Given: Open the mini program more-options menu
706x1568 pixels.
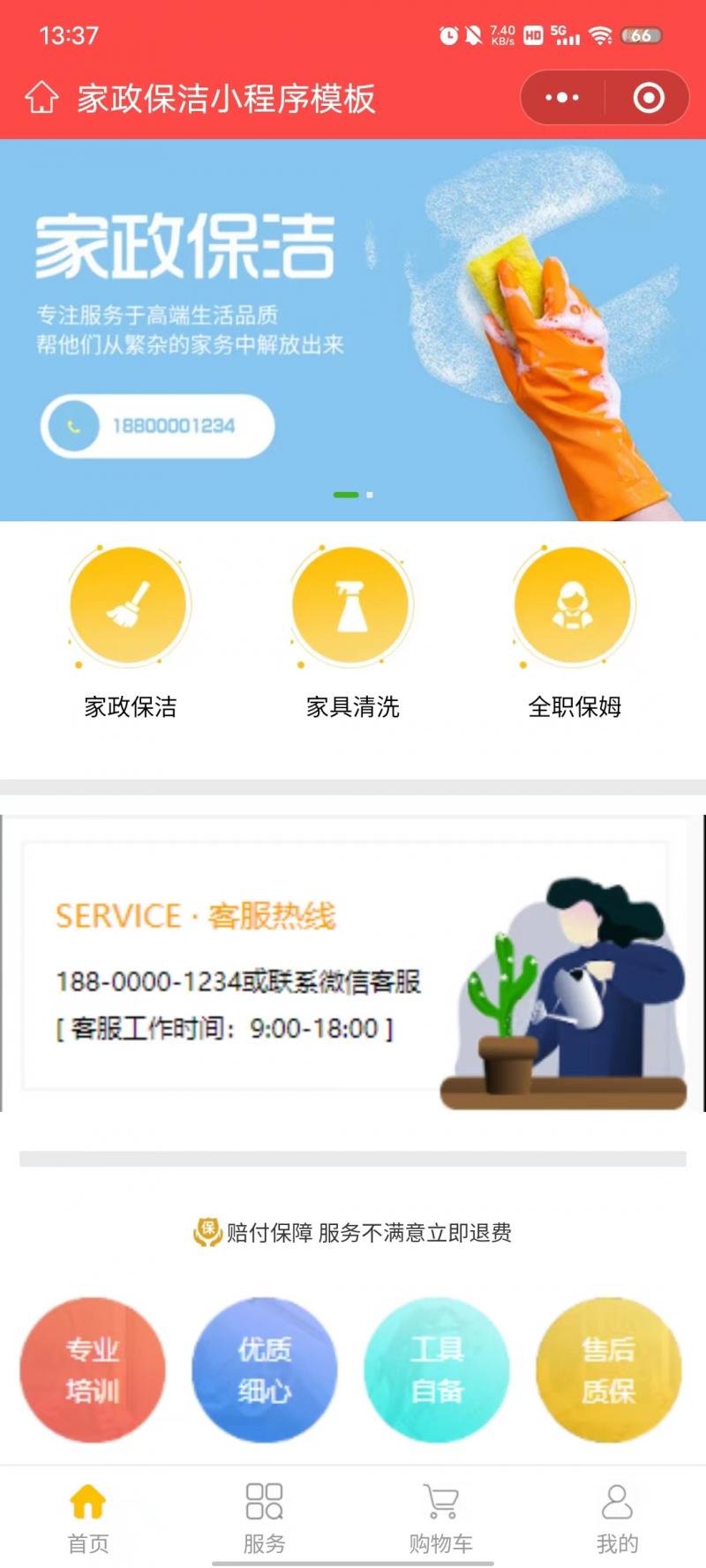Looking at the screenshot, I should tap(562, 98).
